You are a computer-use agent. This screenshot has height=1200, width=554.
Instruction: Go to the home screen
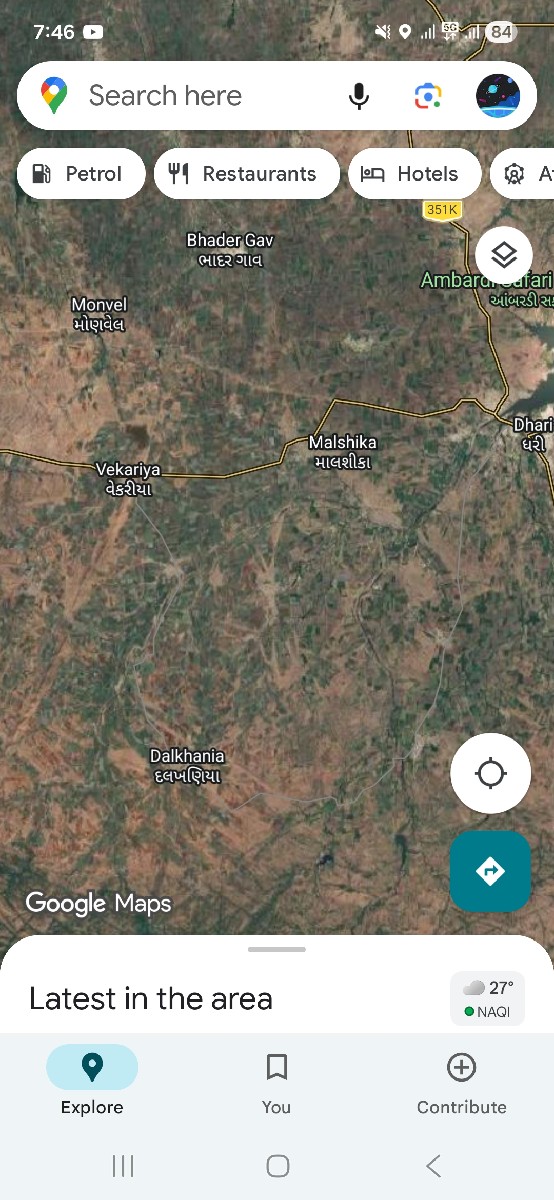tap(278, 1165)
